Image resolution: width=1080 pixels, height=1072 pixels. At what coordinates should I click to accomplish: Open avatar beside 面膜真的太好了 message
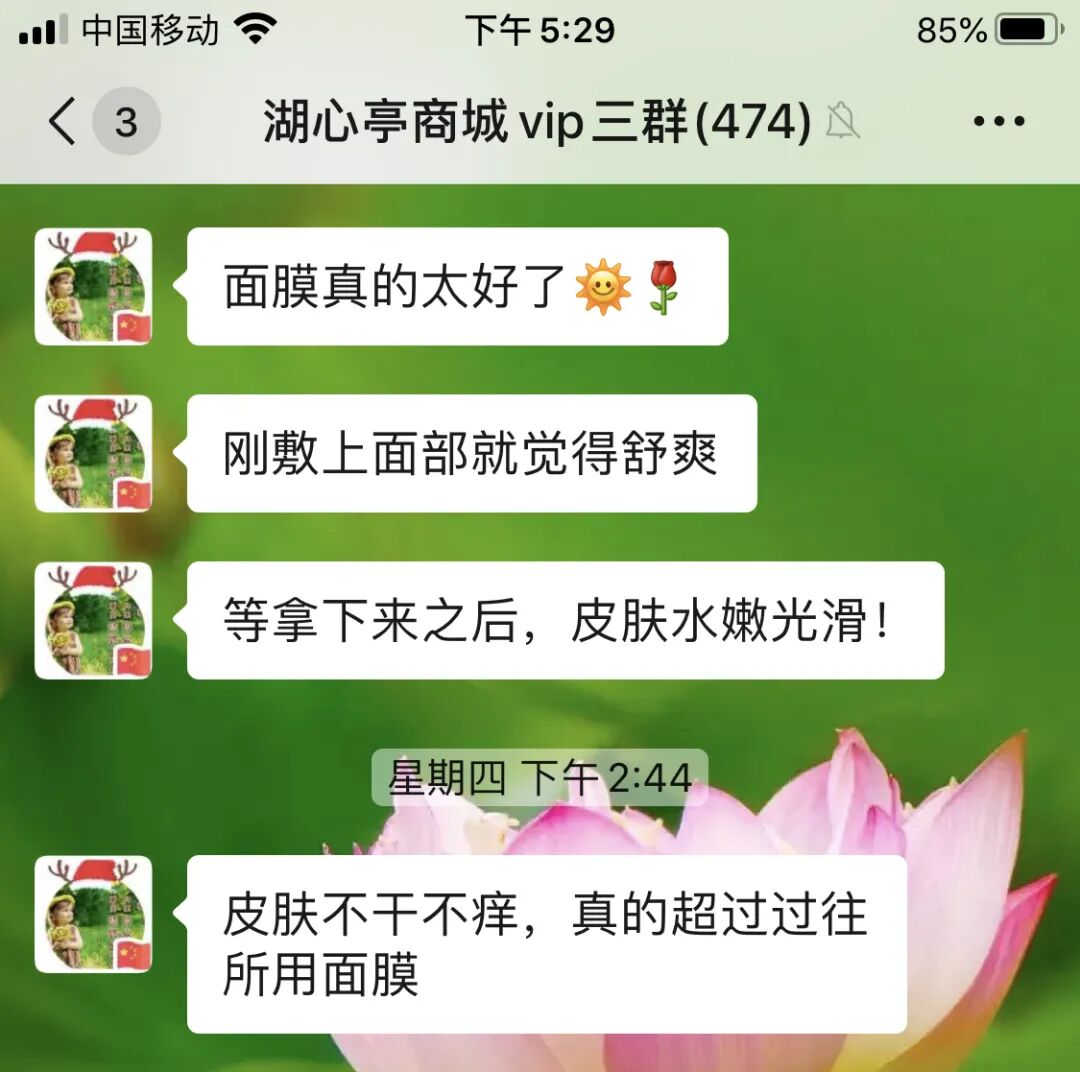(x=94, y=287)
